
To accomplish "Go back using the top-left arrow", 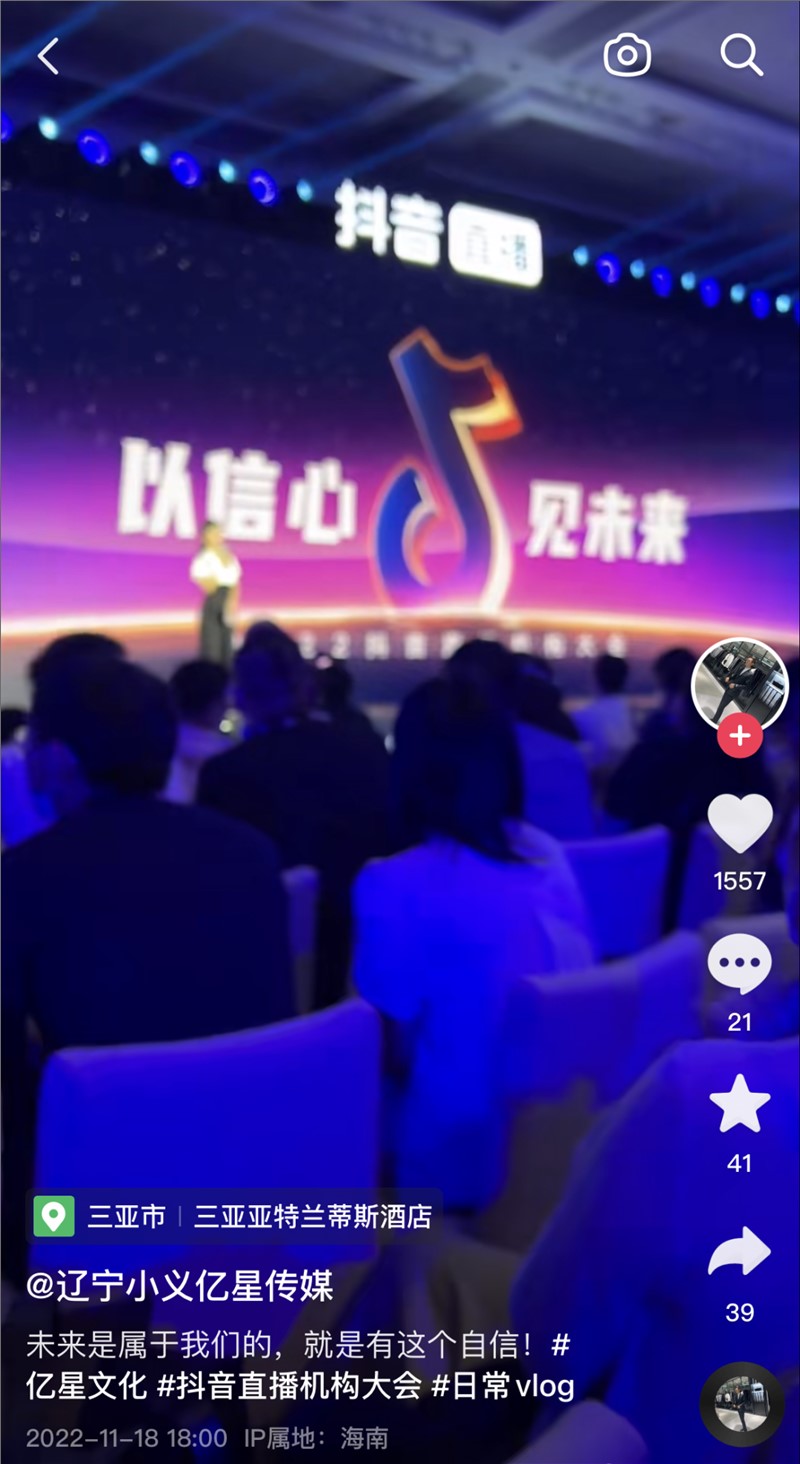I will pos(48,57).
